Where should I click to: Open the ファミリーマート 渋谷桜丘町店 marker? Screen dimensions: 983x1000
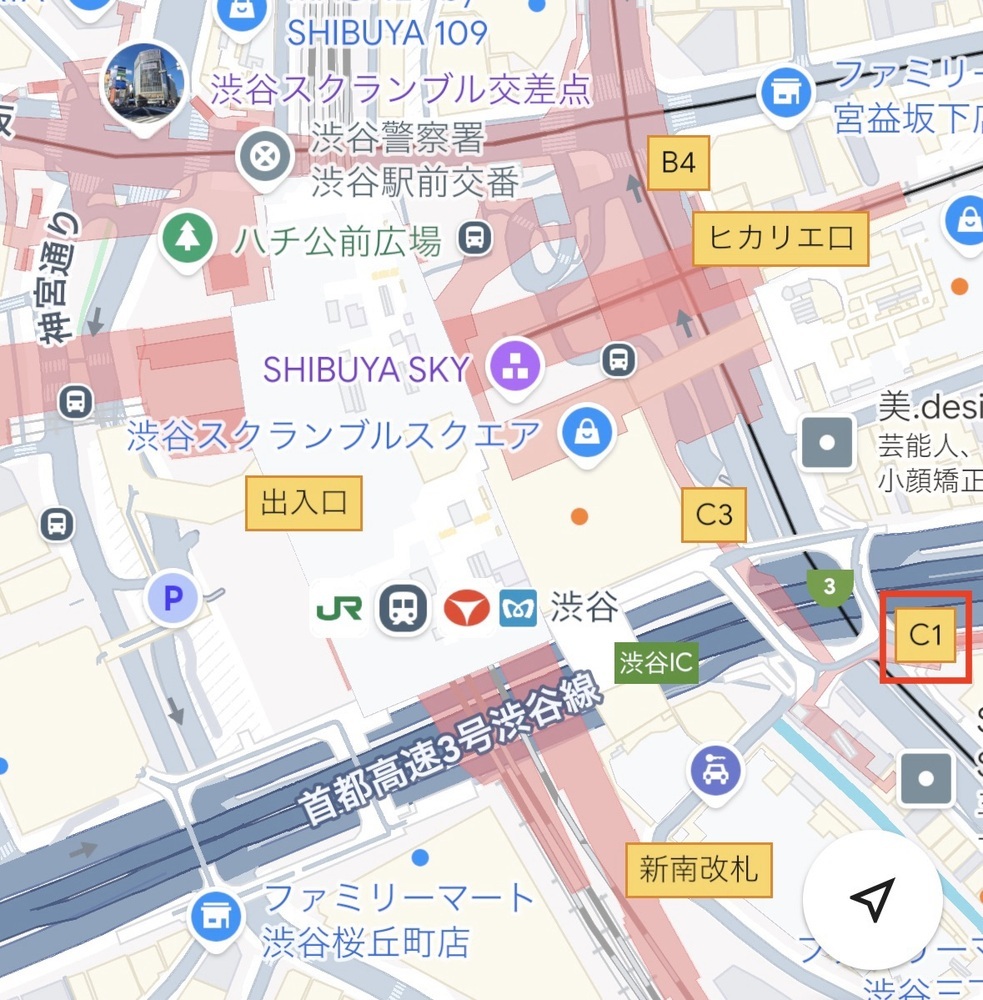(x=214, y=915)
